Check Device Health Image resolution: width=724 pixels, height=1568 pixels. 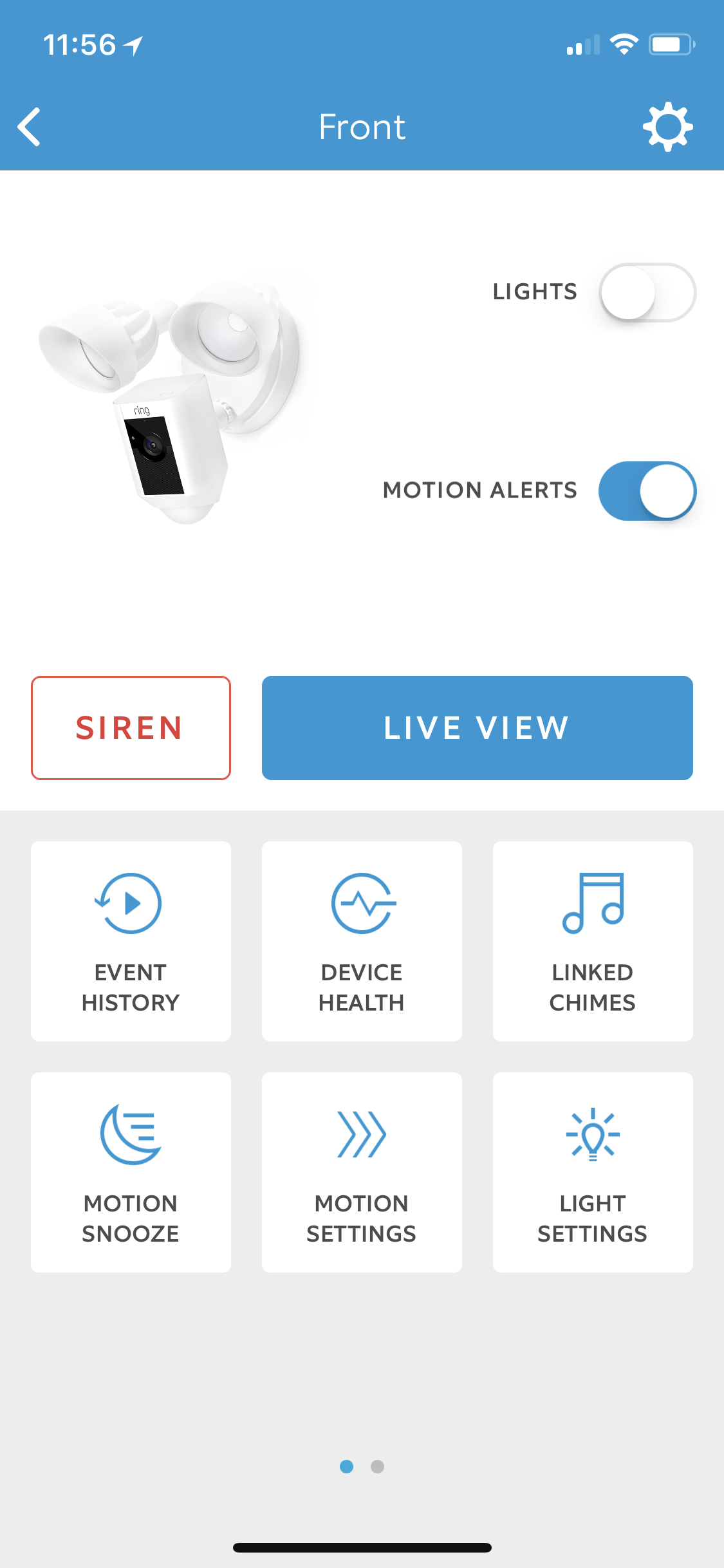point(362,940)
